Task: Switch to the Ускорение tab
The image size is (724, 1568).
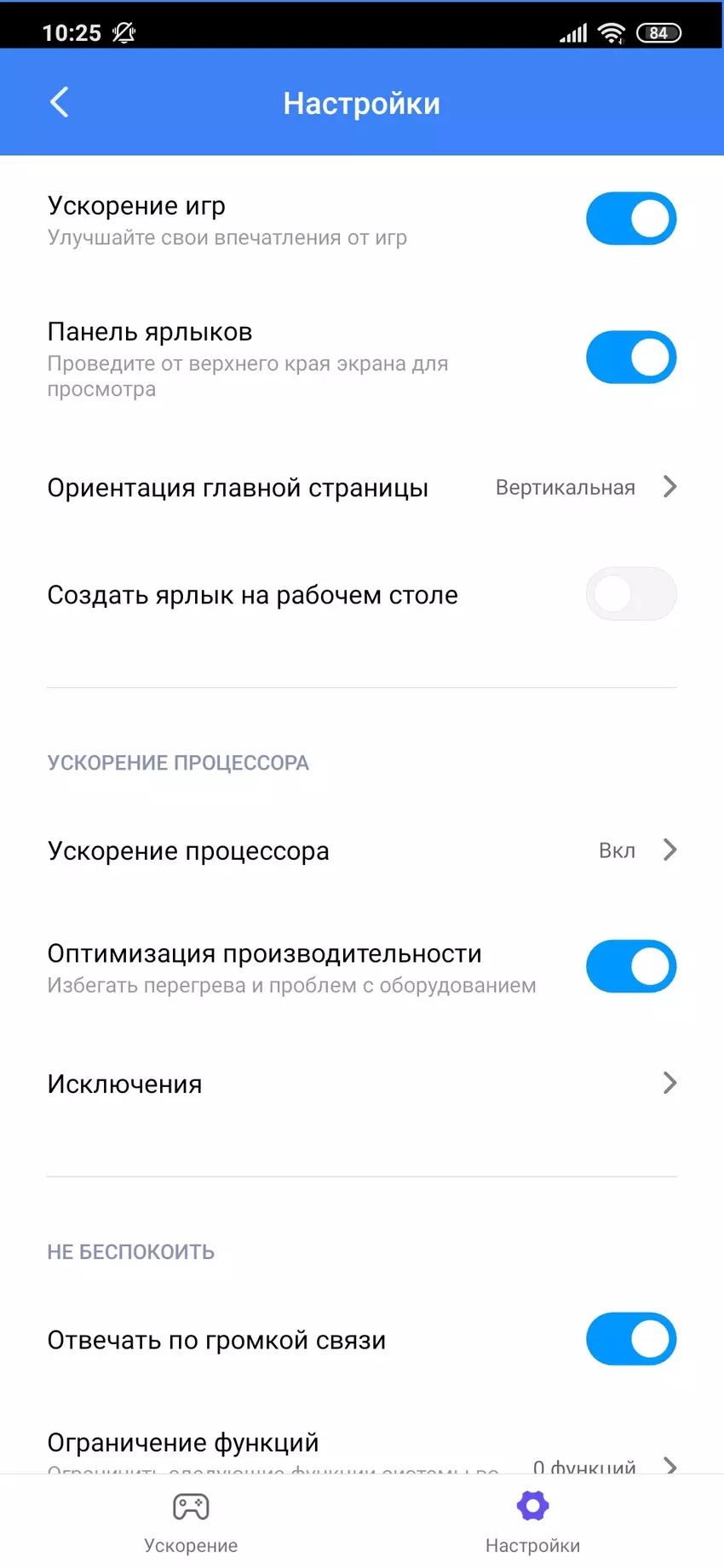Action: 191,1522
